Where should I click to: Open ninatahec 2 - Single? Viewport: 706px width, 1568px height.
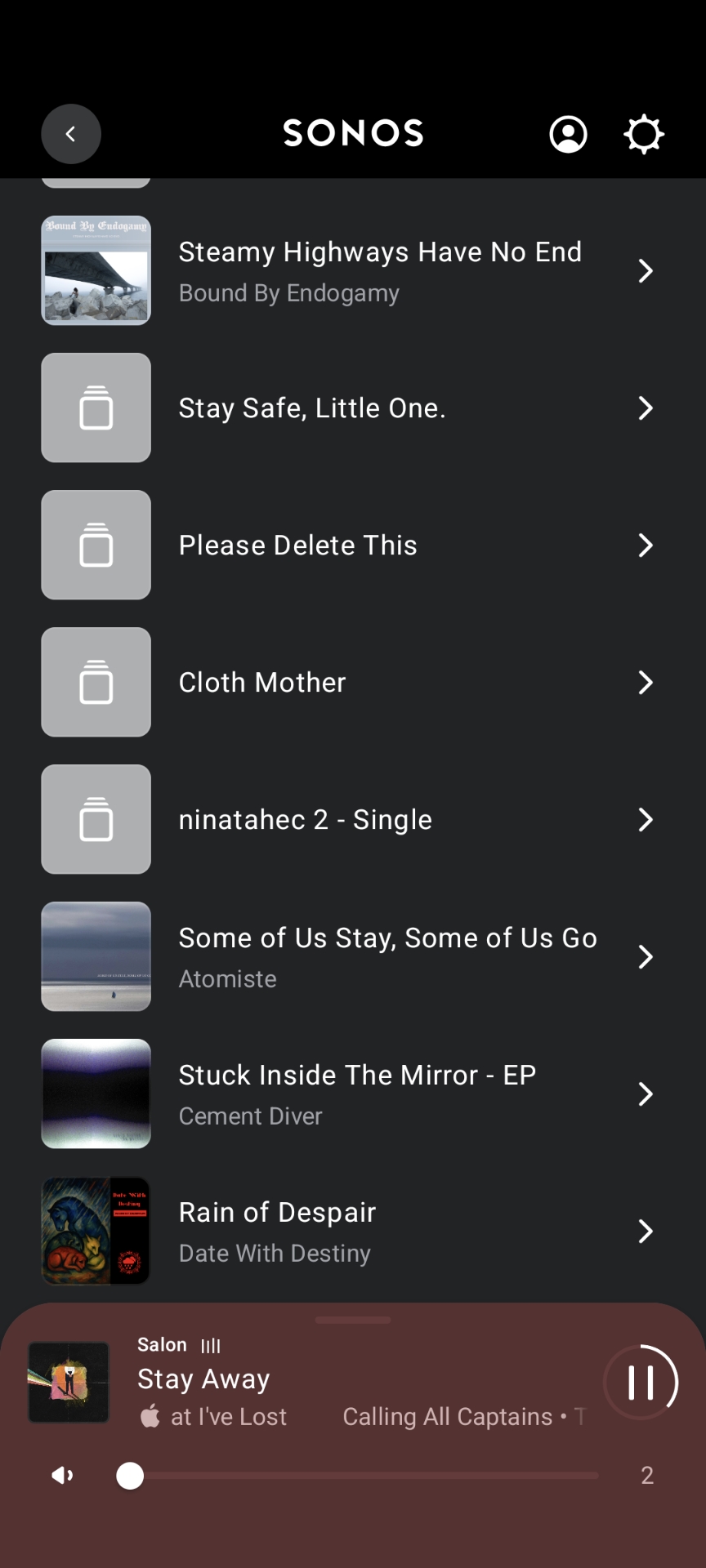(x=351, y=819)
